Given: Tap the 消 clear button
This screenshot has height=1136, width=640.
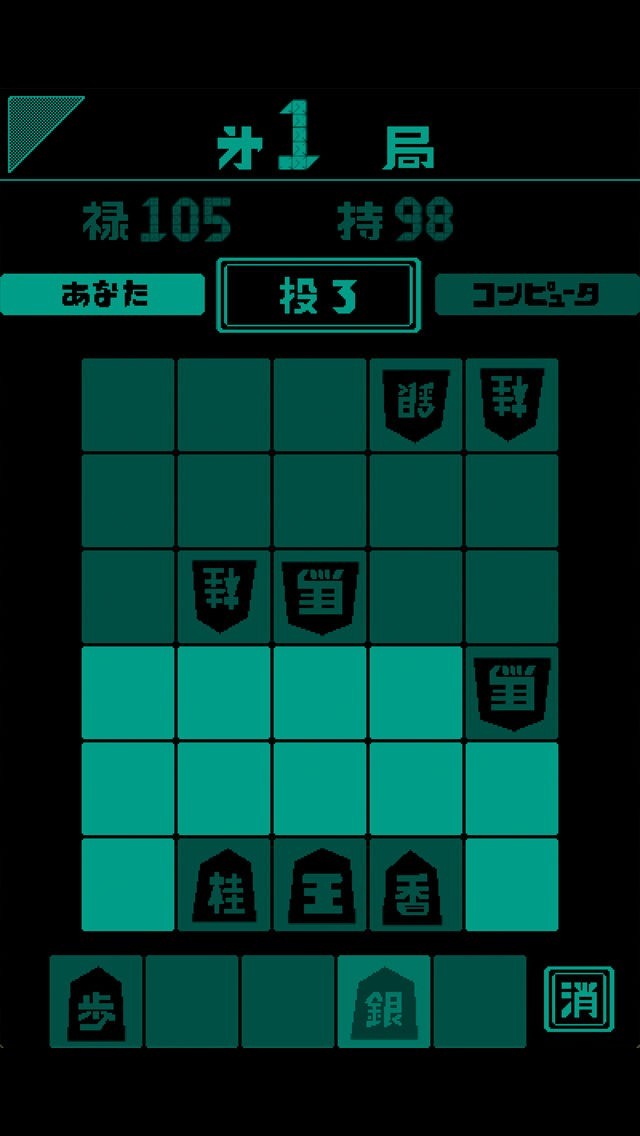Looking at the screenshot, I should point(579,1001).
